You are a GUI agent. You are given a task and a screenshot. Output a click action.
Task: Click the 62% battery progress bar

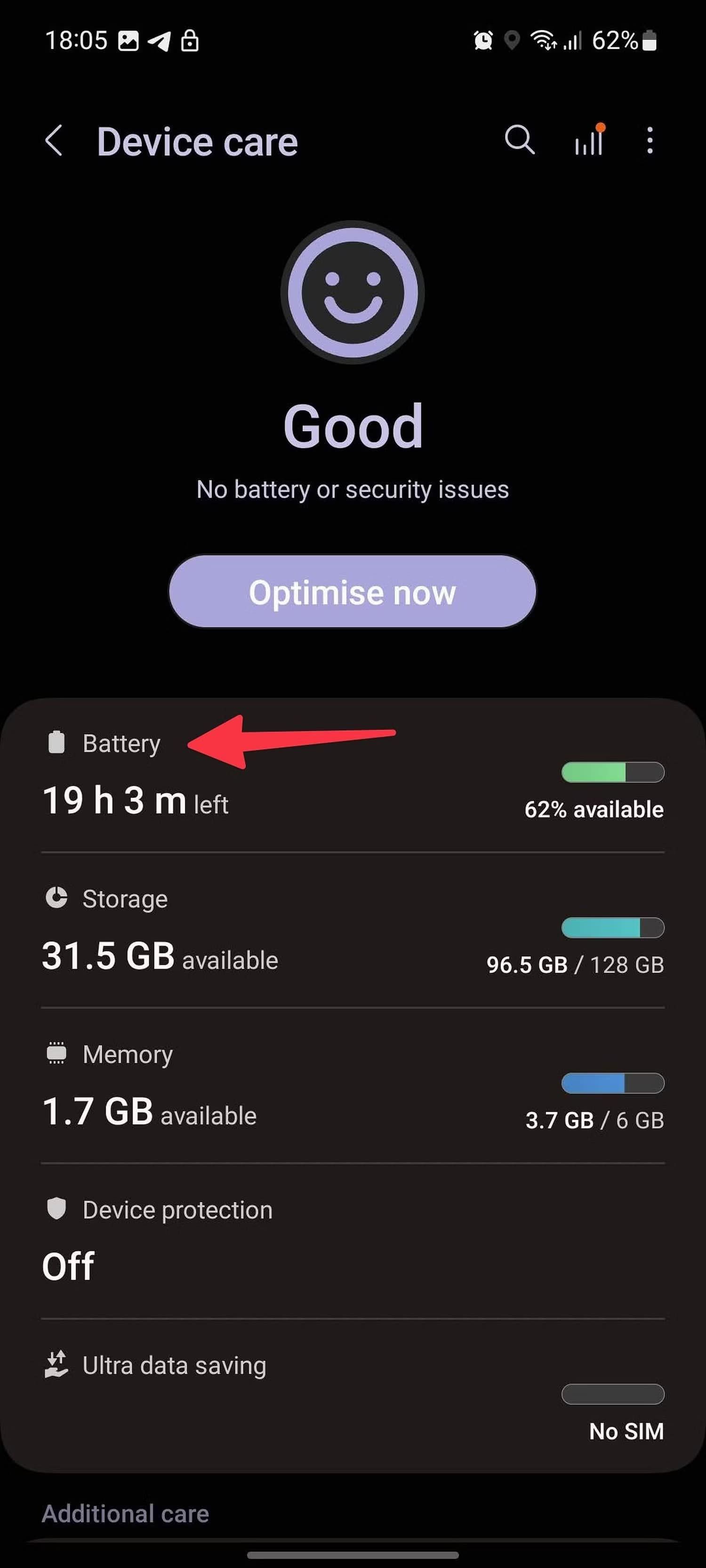(613, 772)
